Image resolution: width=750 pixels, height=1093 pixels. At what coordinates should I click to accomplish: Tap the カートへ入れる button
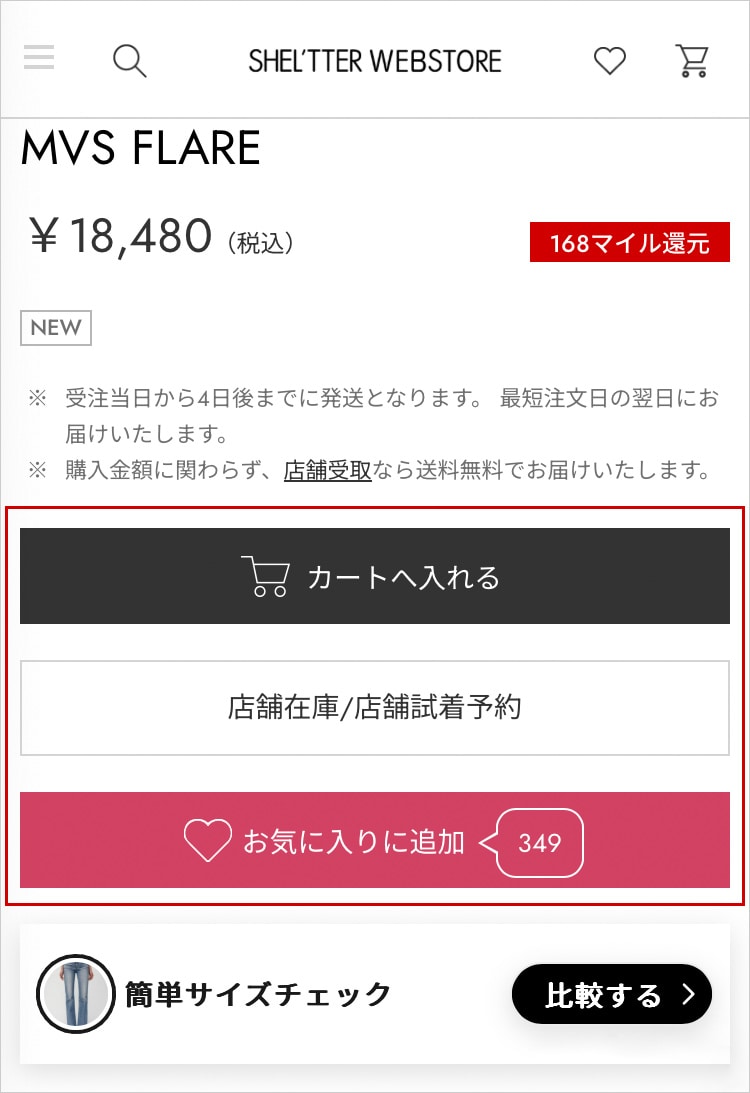(375, 576)
